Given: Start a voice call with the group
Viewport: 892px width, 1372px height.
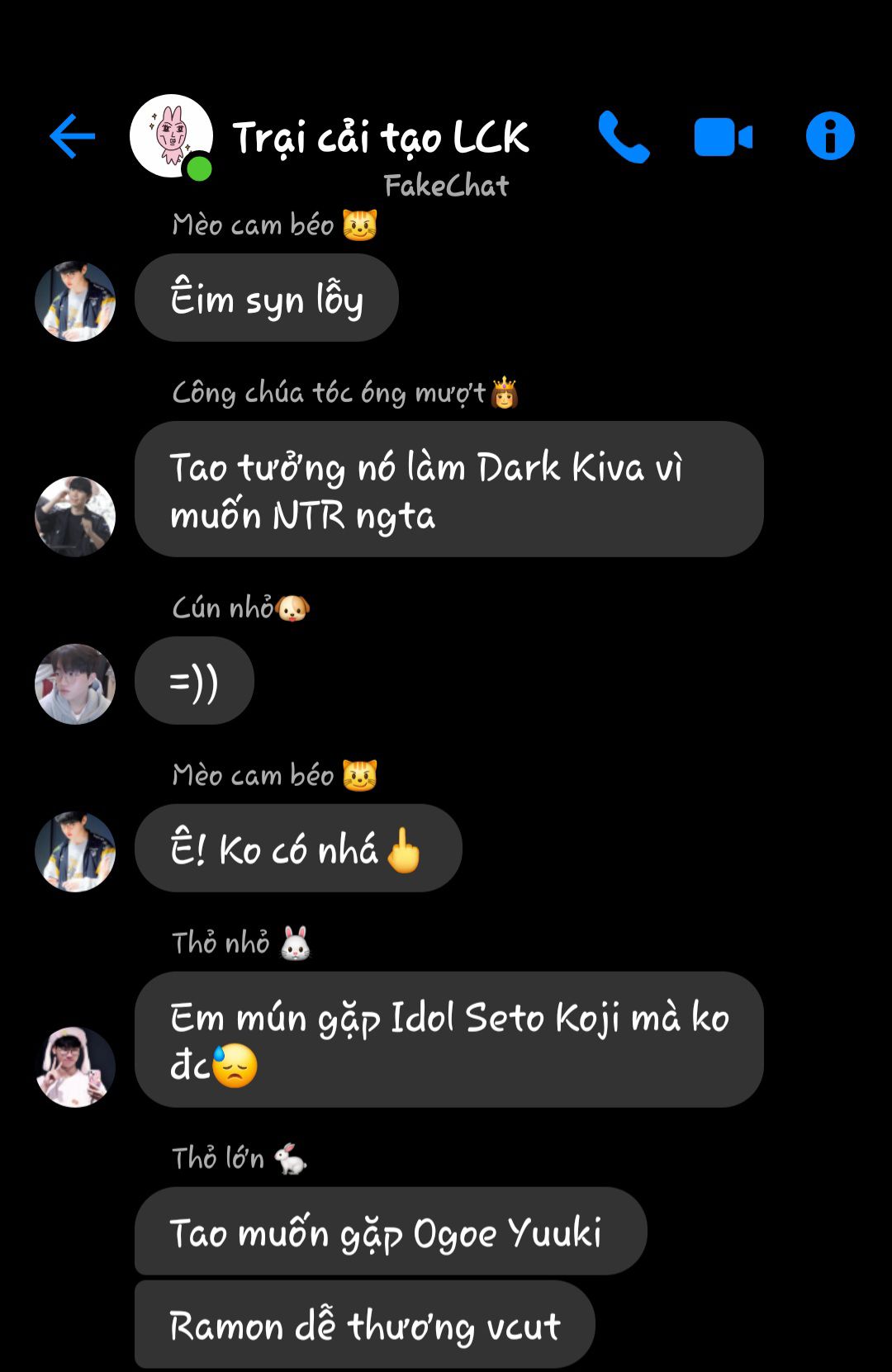Looking at the screenshot, I should coord(624,137).
